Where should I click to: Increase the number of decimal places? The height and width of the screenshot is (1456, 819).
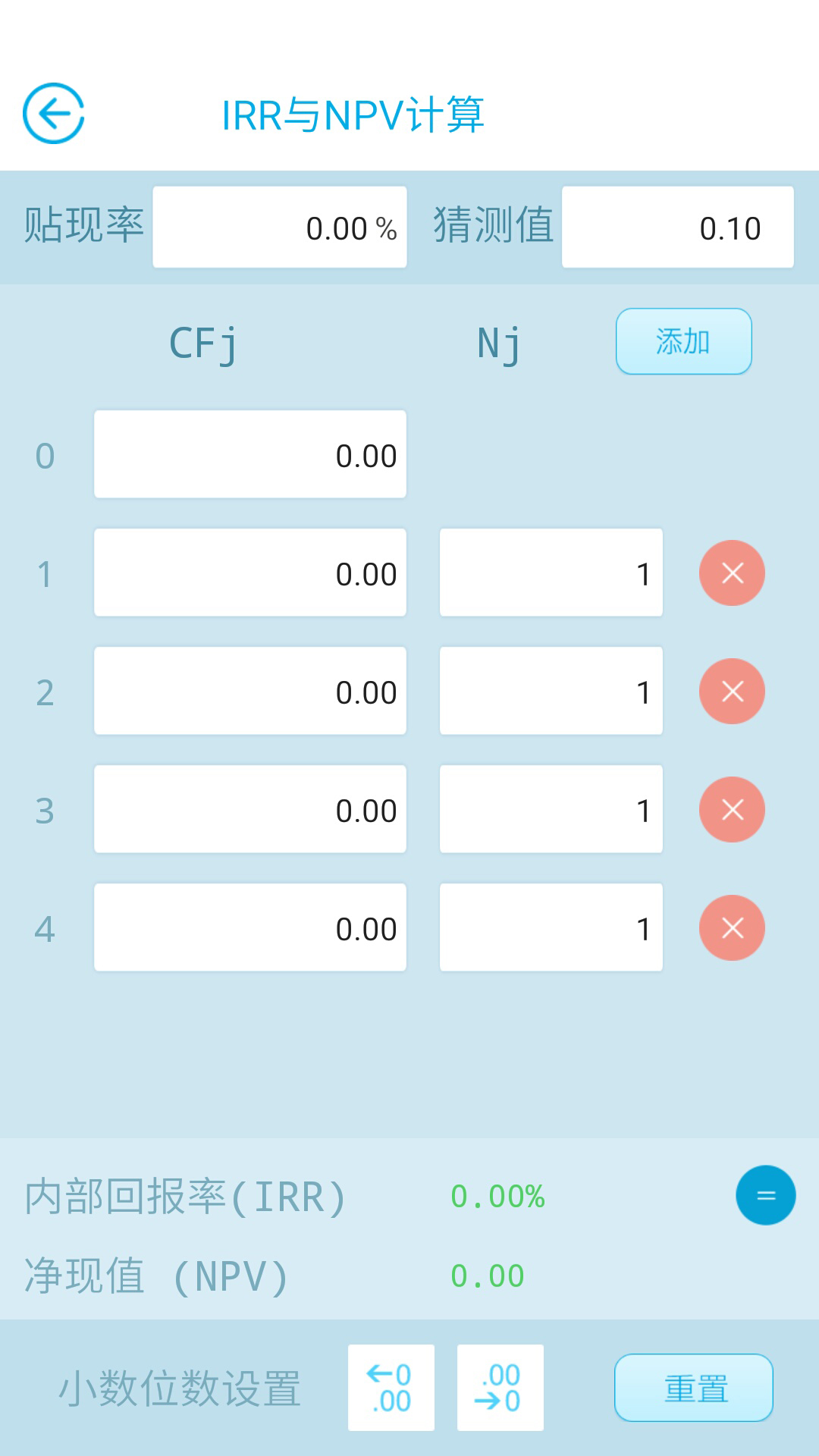click(391, 1388)
